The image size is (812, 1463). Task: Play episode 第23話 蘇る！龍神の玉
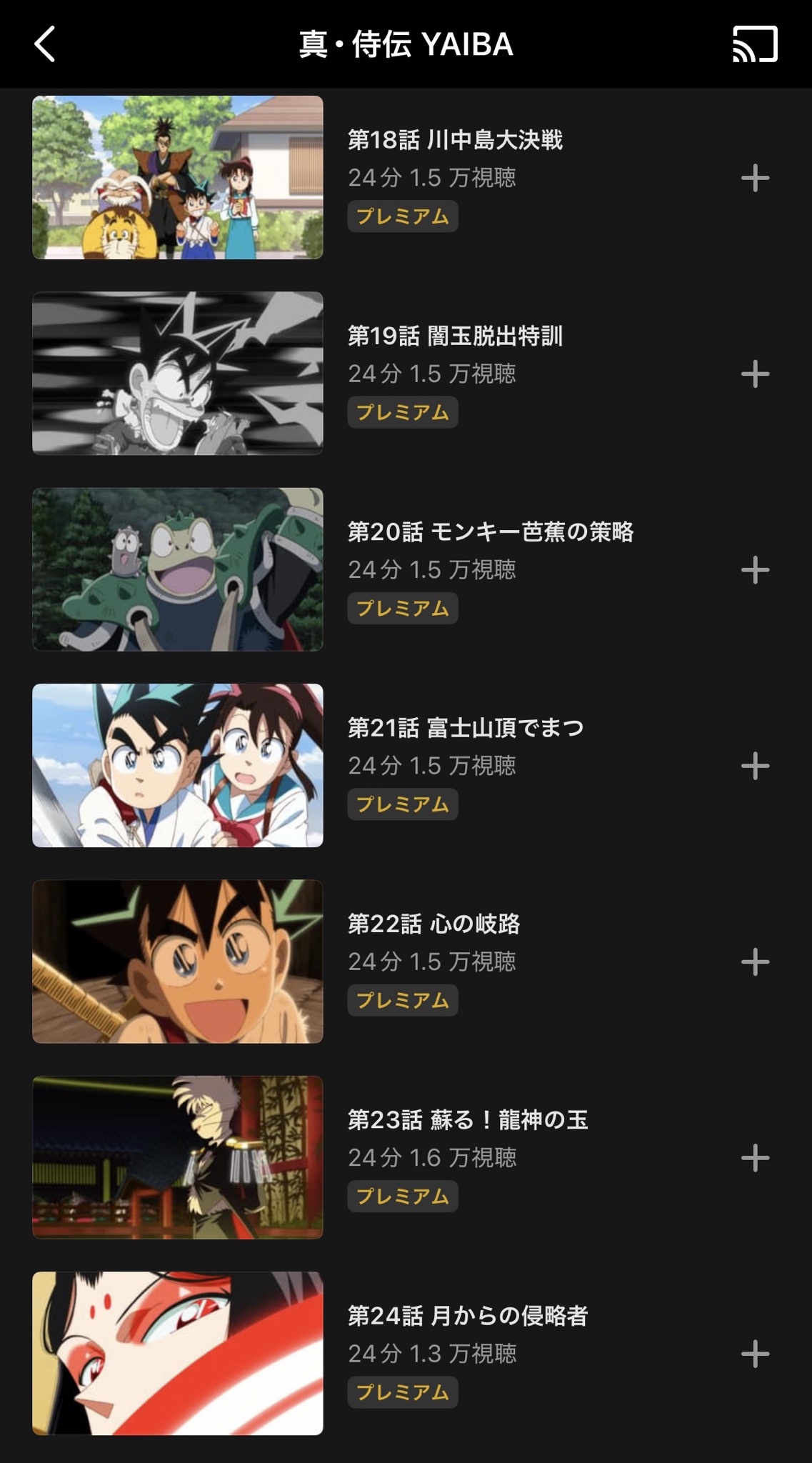click(x=178, y=1157)
